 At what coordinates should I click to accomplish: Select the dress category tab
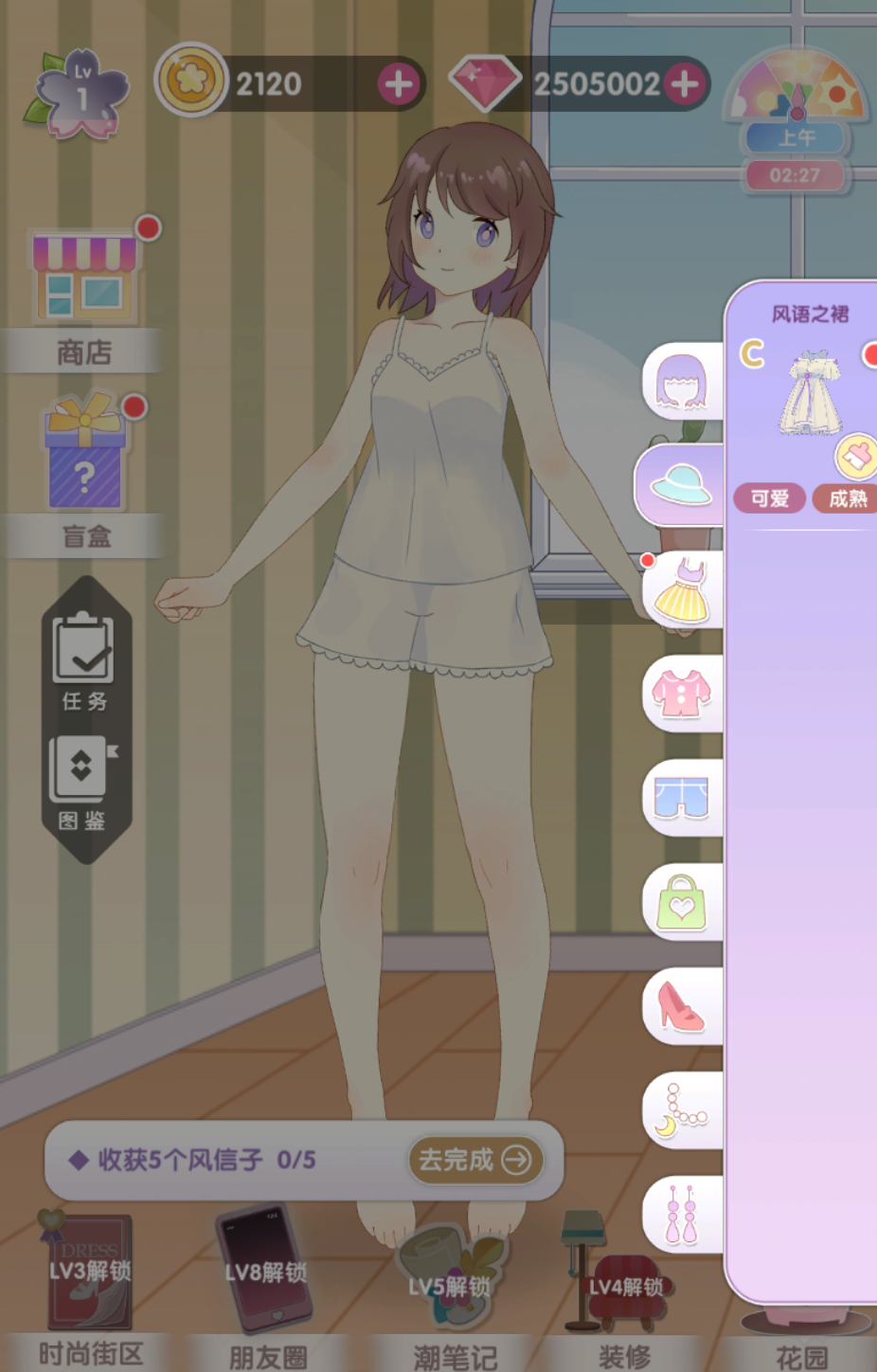point(682,589)
